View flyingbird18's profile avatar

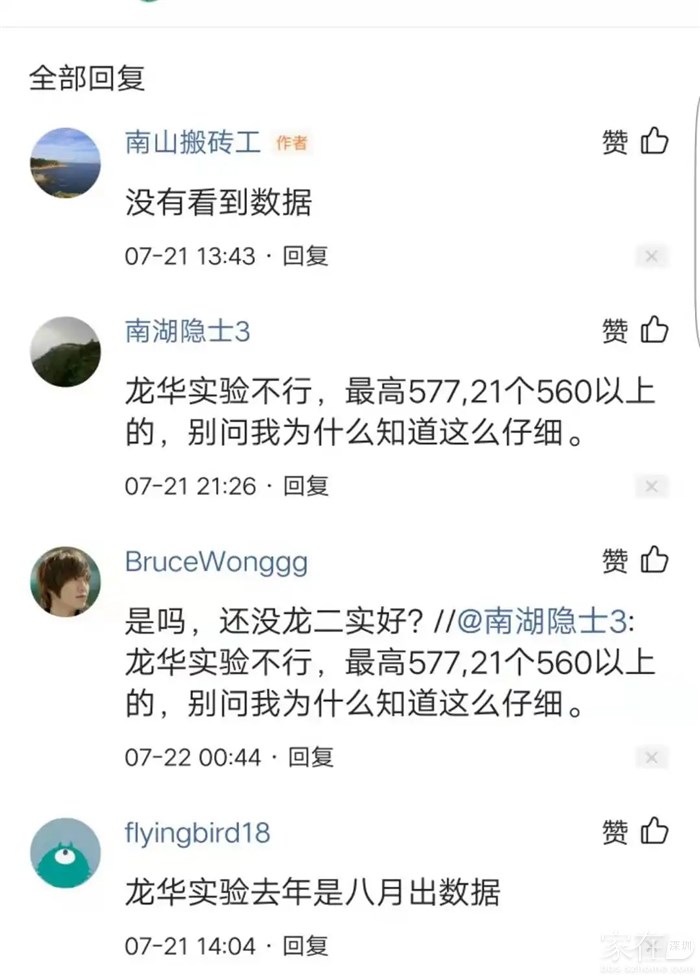click(66, 852)
